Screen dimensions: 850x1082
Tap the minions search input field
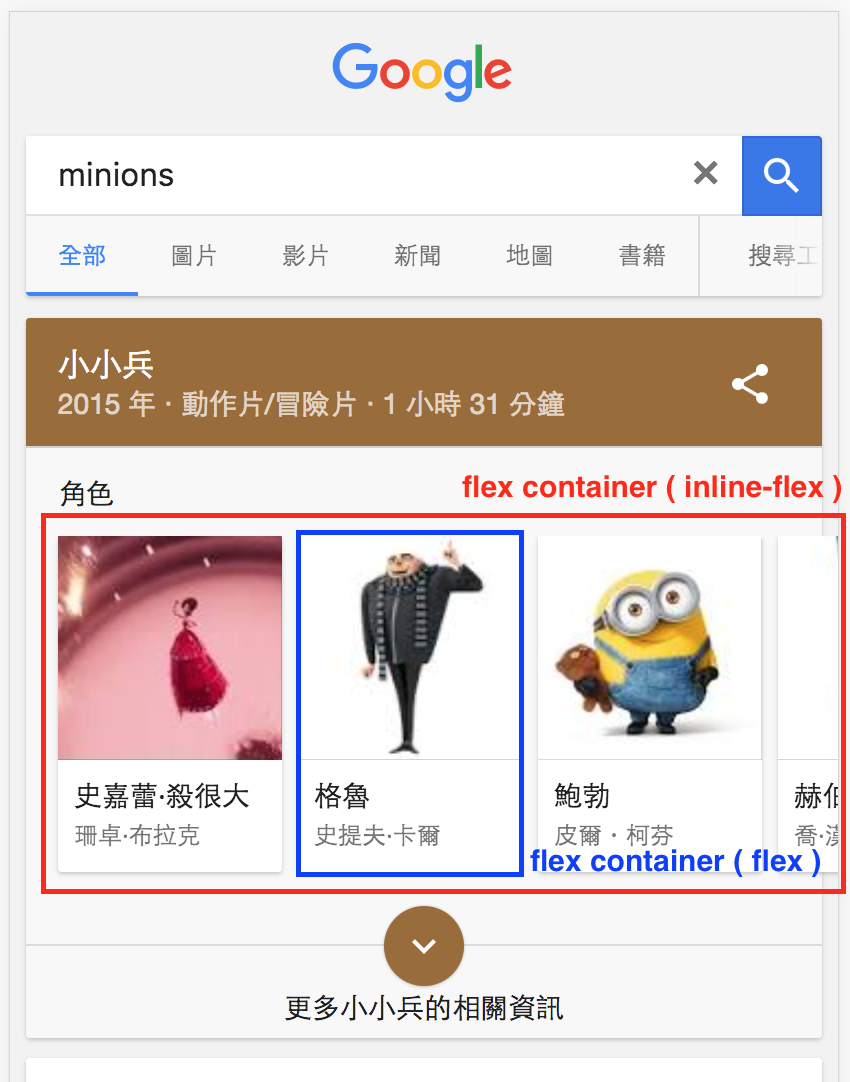360,176
